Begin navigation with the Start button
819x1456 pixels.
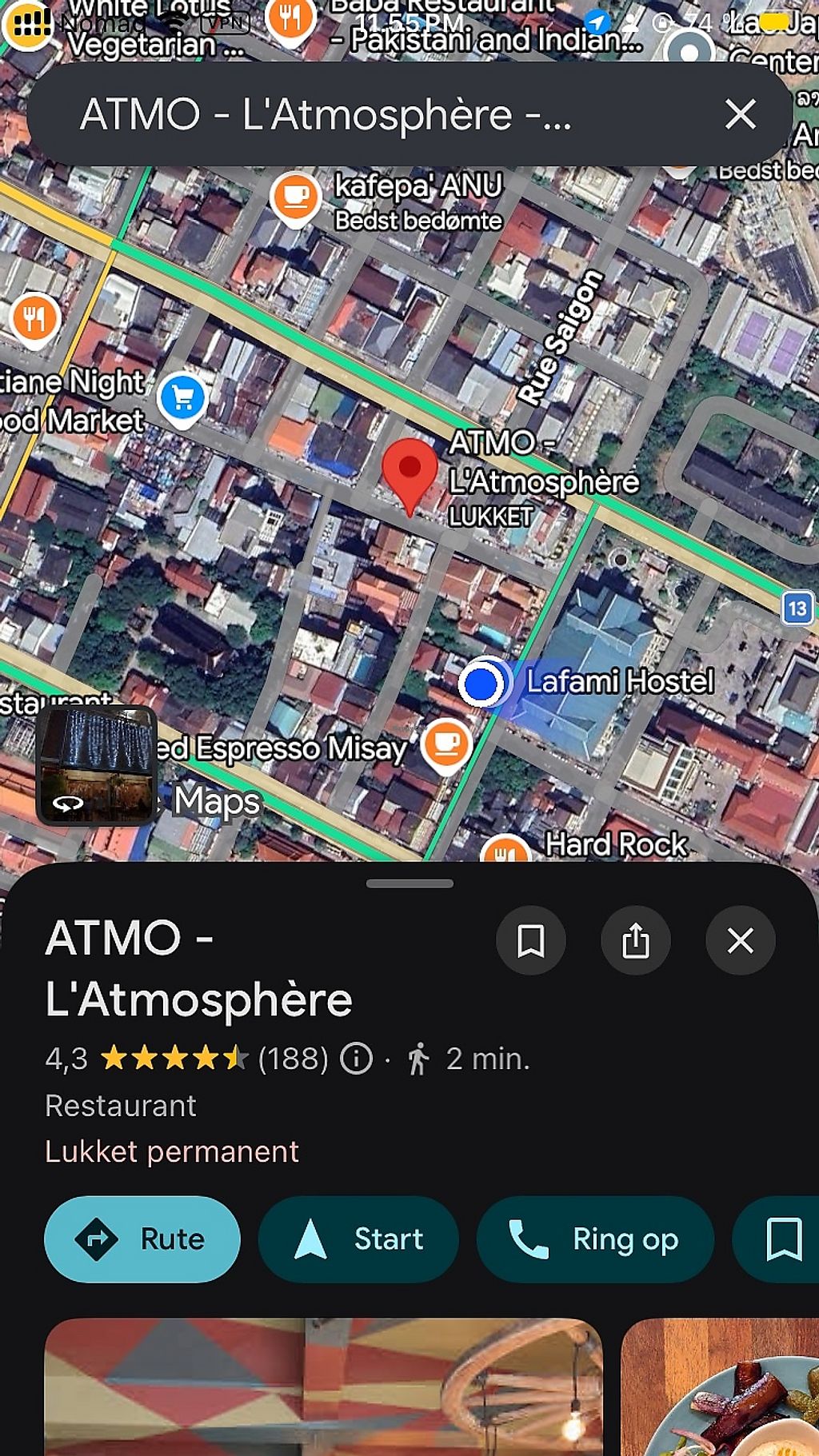click(x=358, y=1239)
